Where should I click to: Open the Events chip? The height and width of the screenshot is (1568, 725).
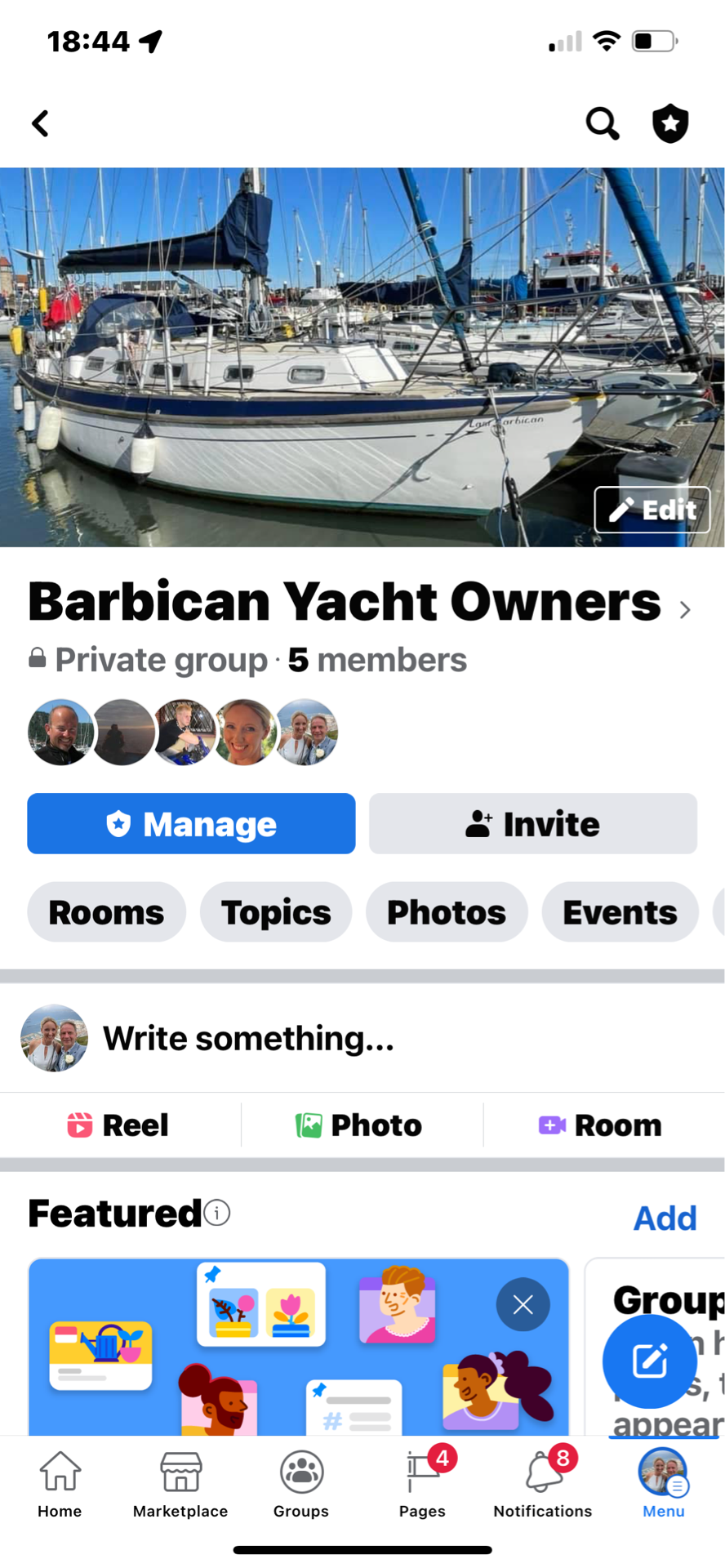point(620,912)
